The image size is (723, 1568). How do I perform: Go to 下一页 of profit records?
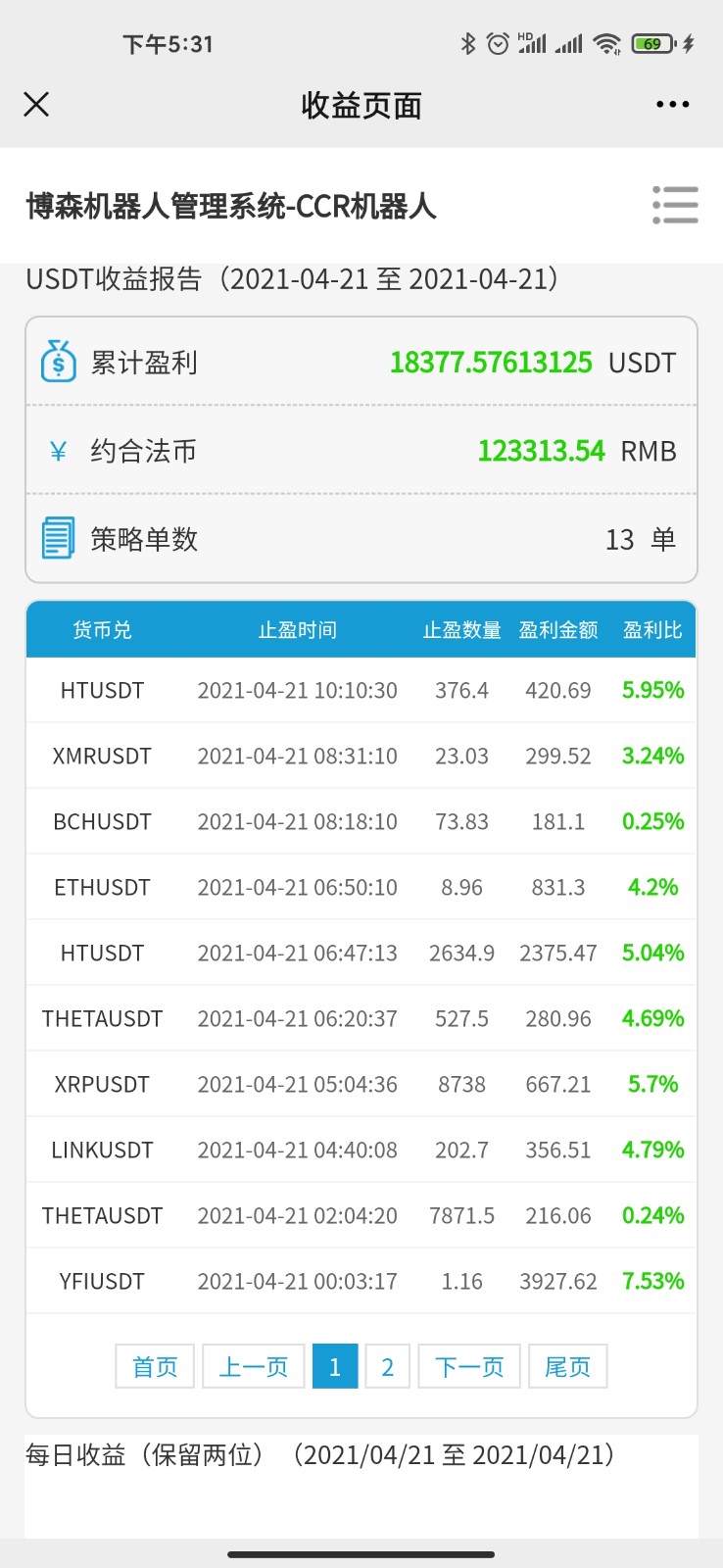pyautogui.click(x=469, y=1366)
